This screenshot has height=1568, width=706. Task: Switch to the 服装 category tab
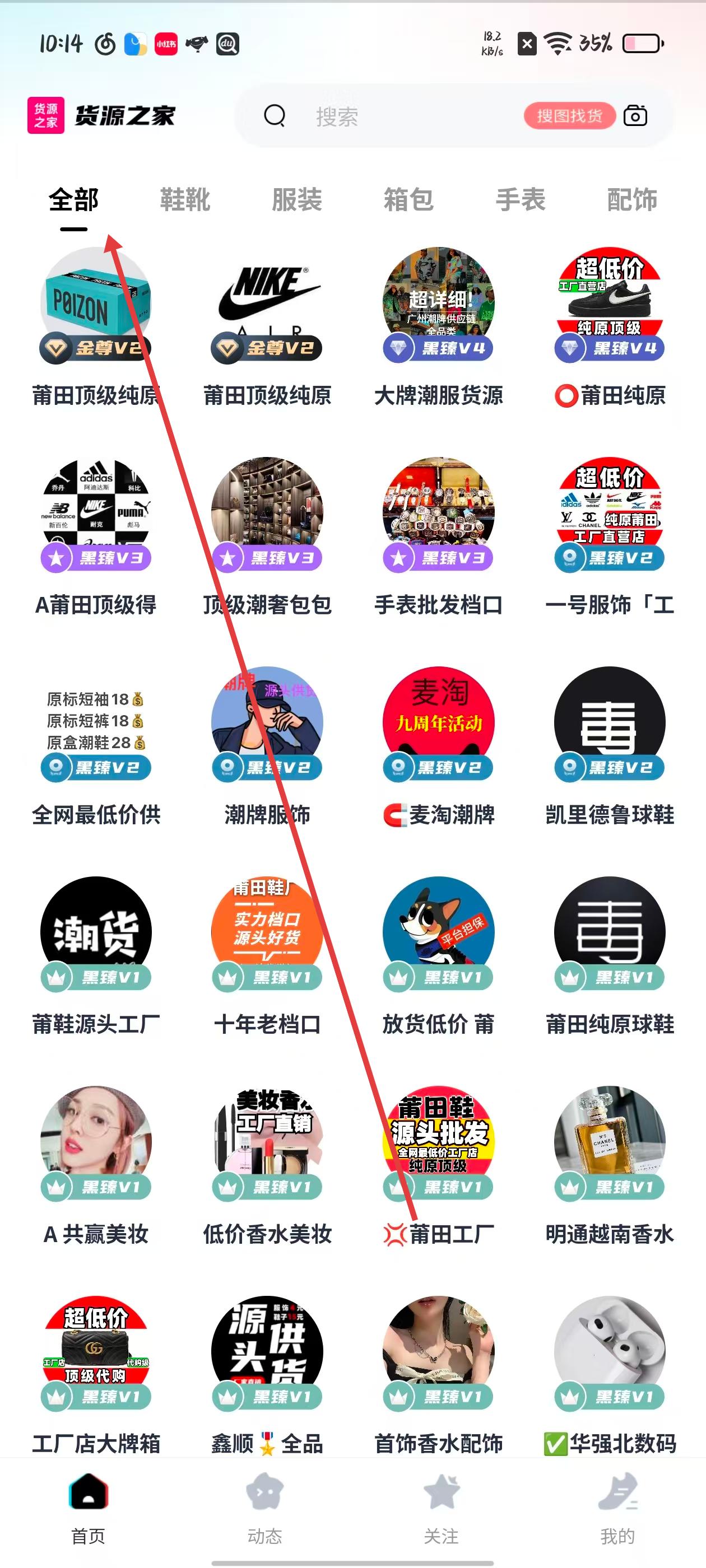click(296, 200)
